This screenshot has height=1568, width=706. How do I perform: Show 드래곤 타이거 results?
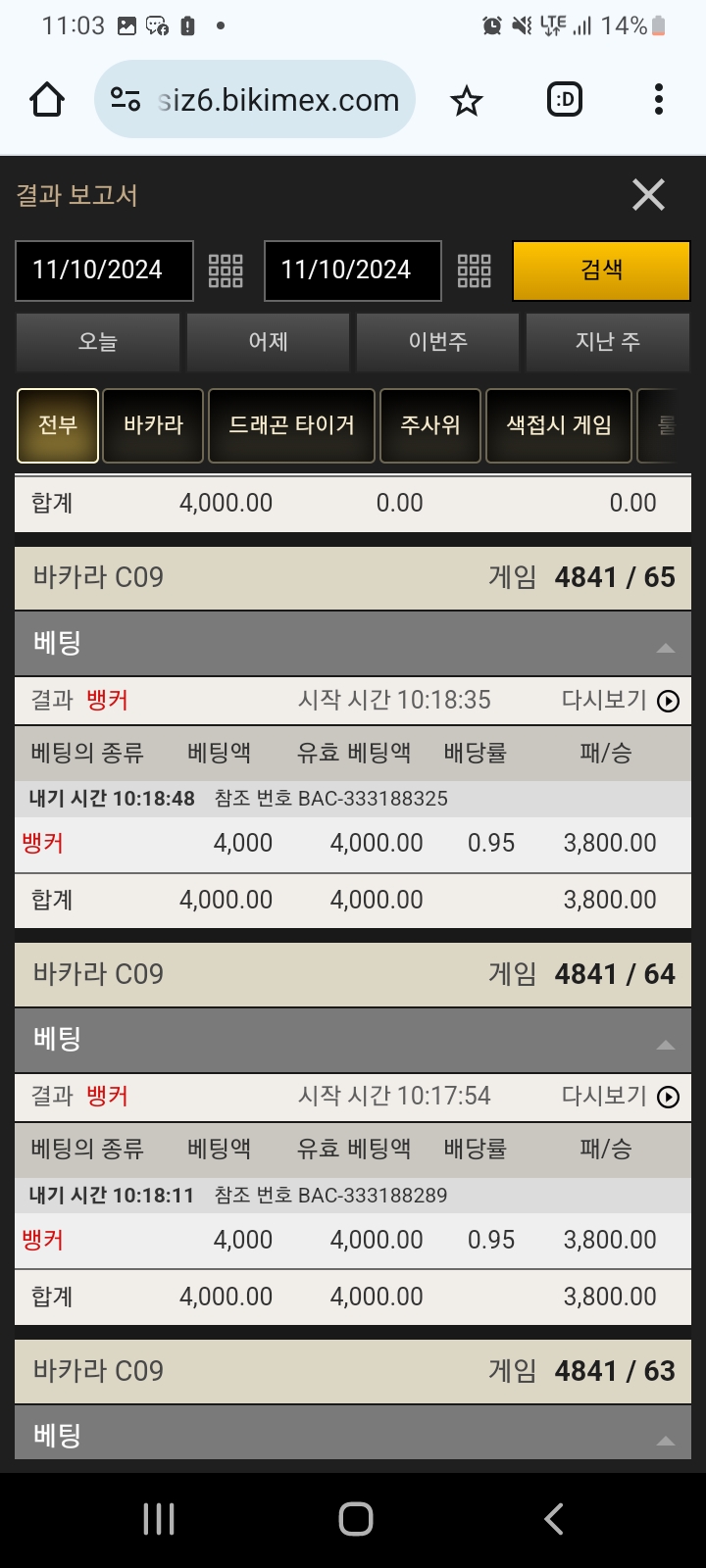(x=291, y=425)
